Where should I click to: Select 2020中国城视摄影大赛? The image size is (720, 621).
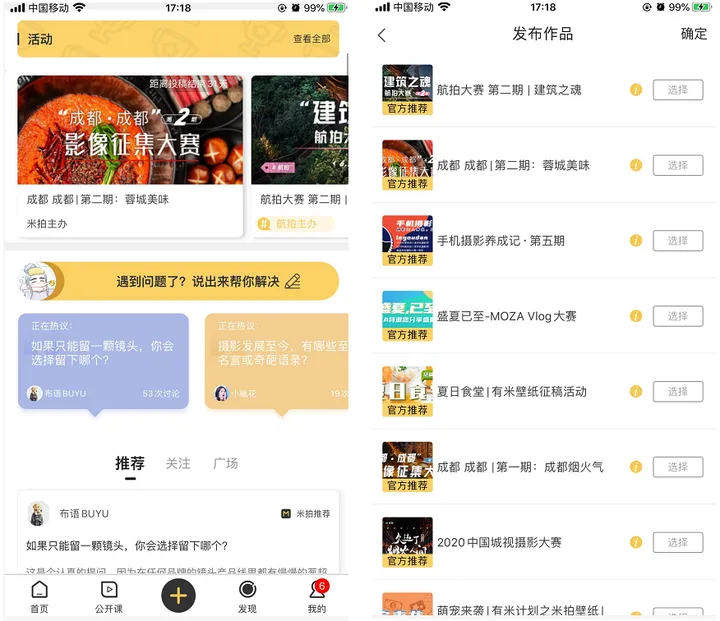pyautogui.click(x=677, y=543)
